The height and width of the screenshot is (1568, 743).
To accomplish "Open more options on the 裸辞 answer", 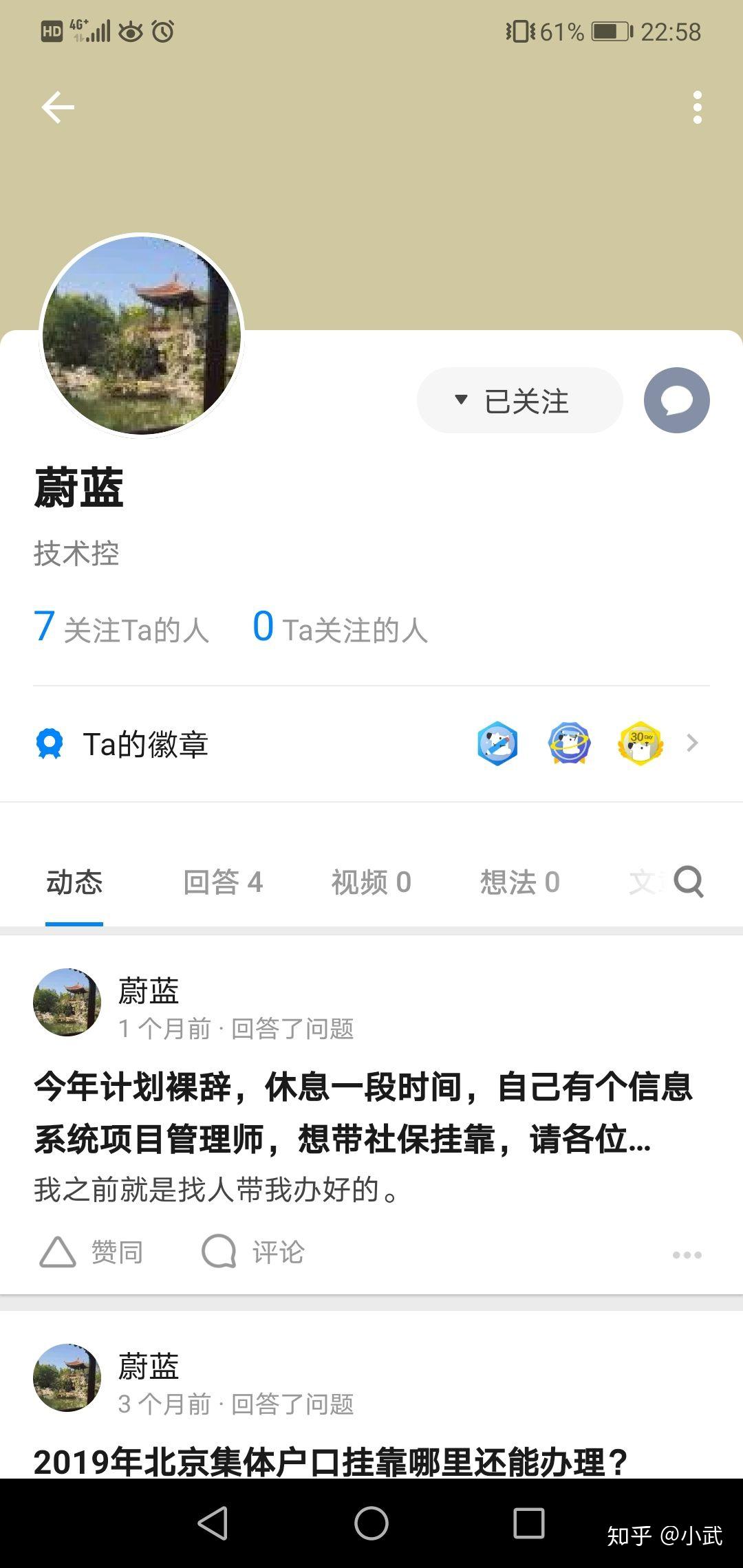I will coord(687,1255).
